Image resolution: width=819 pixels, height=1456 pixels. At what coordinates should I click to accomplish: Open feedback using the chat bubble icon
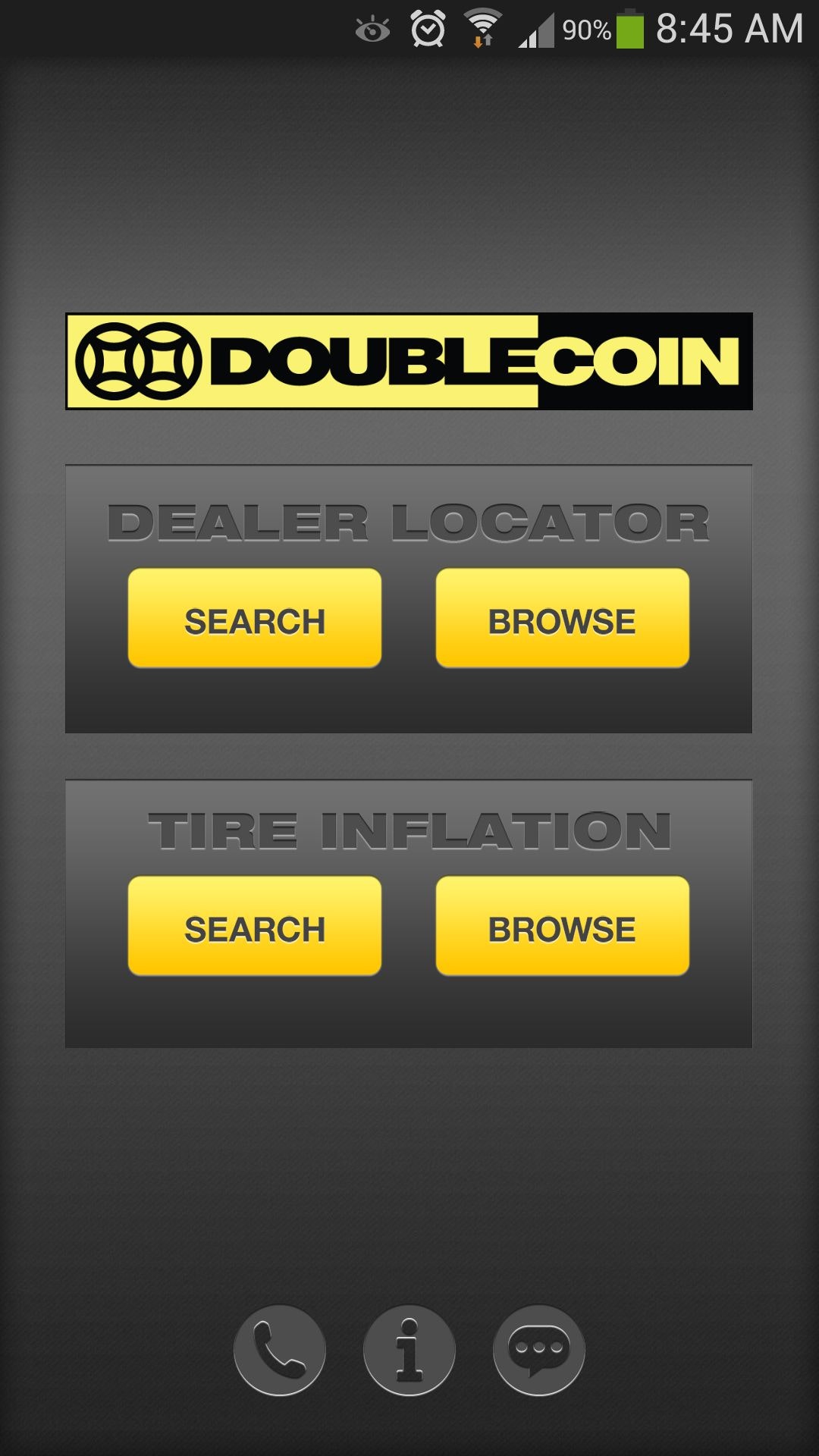pyautogui.click(x=538, y=1351)
